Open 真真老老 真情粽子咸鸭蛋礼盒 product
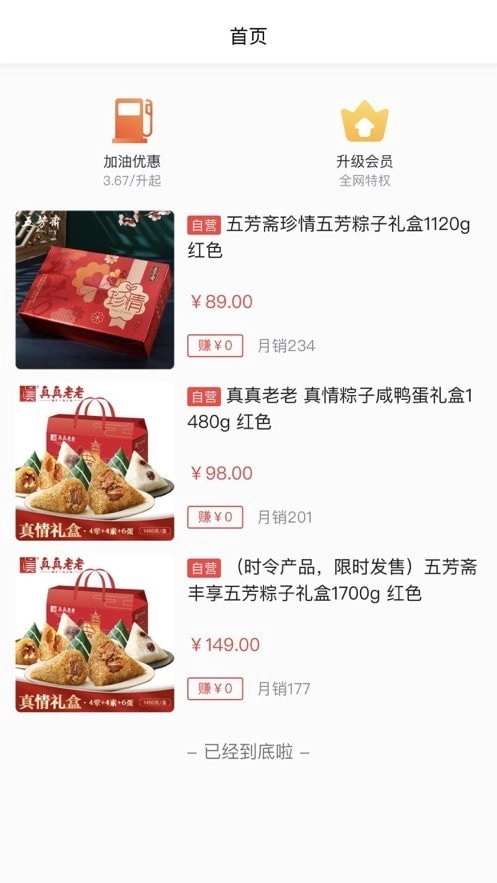Screen dimensions: 497x883 pyautogui.click(x=248, y=461)
